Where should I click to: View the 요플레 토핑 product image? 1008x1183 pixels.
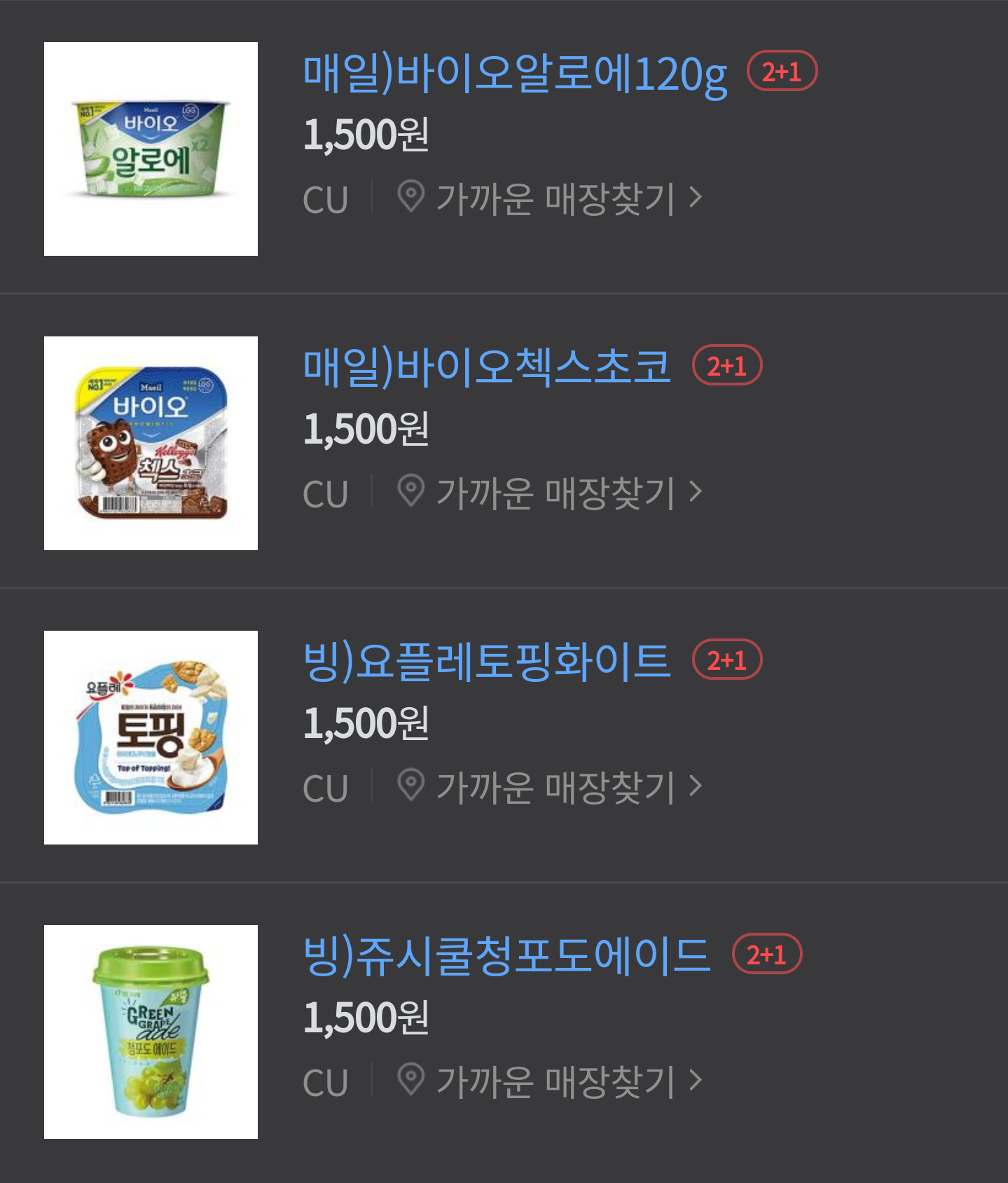pyautogui.click(x=151, y=737)
